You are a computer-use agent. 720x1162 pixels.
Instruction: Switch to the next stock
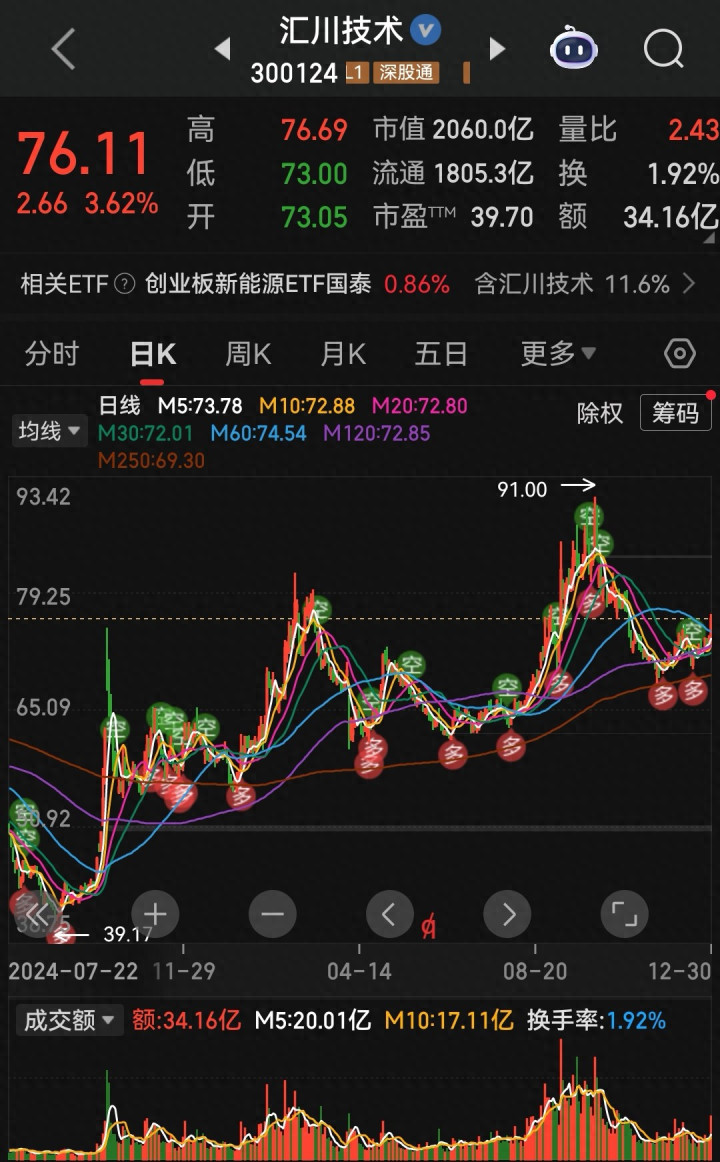(497, 48)
